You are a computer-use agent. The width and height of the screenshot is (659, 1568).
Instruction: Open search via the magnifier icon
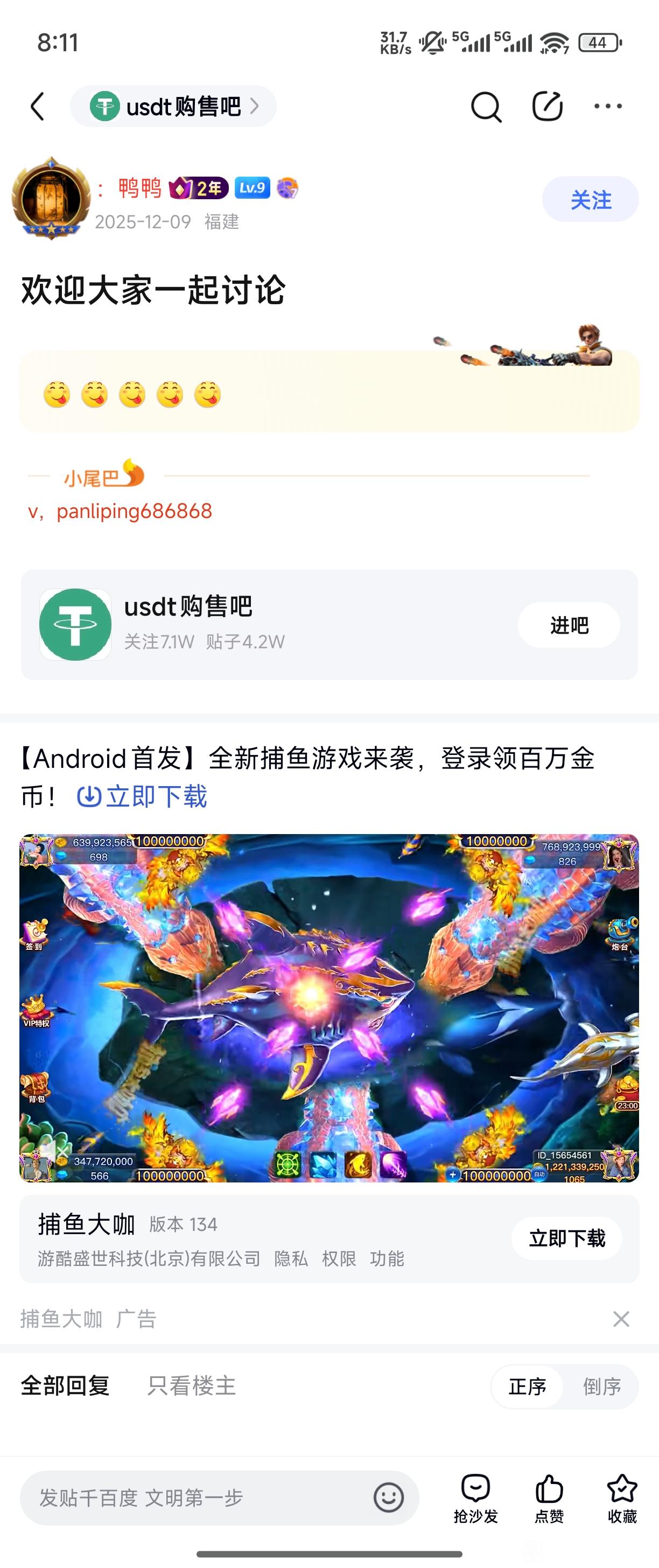pyautogui.click(x=486, y=107)
